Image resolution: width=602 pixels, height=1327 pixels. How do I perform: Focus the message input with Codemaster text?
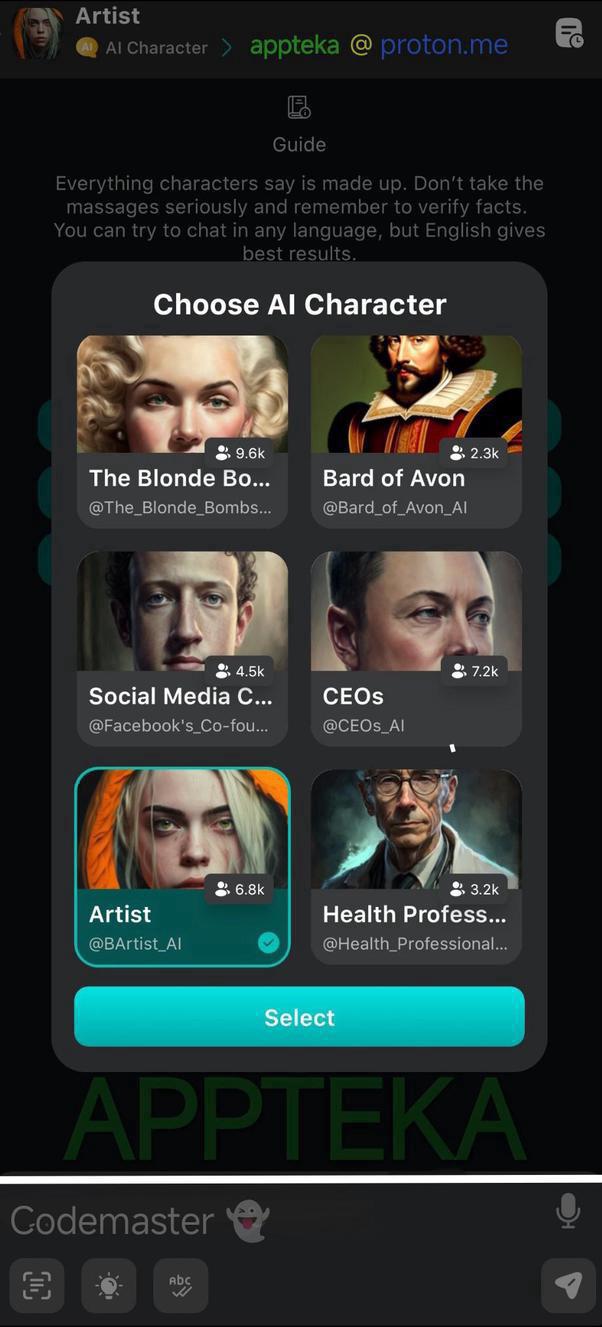270,1221
